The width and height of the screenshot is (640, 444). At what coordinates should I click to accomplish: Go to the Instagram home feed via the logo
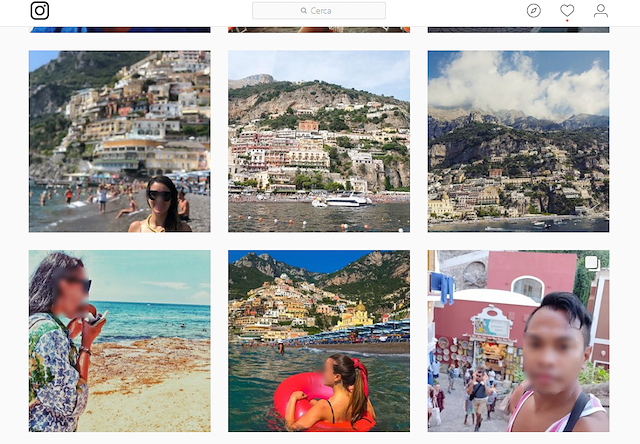pos(39,11)
